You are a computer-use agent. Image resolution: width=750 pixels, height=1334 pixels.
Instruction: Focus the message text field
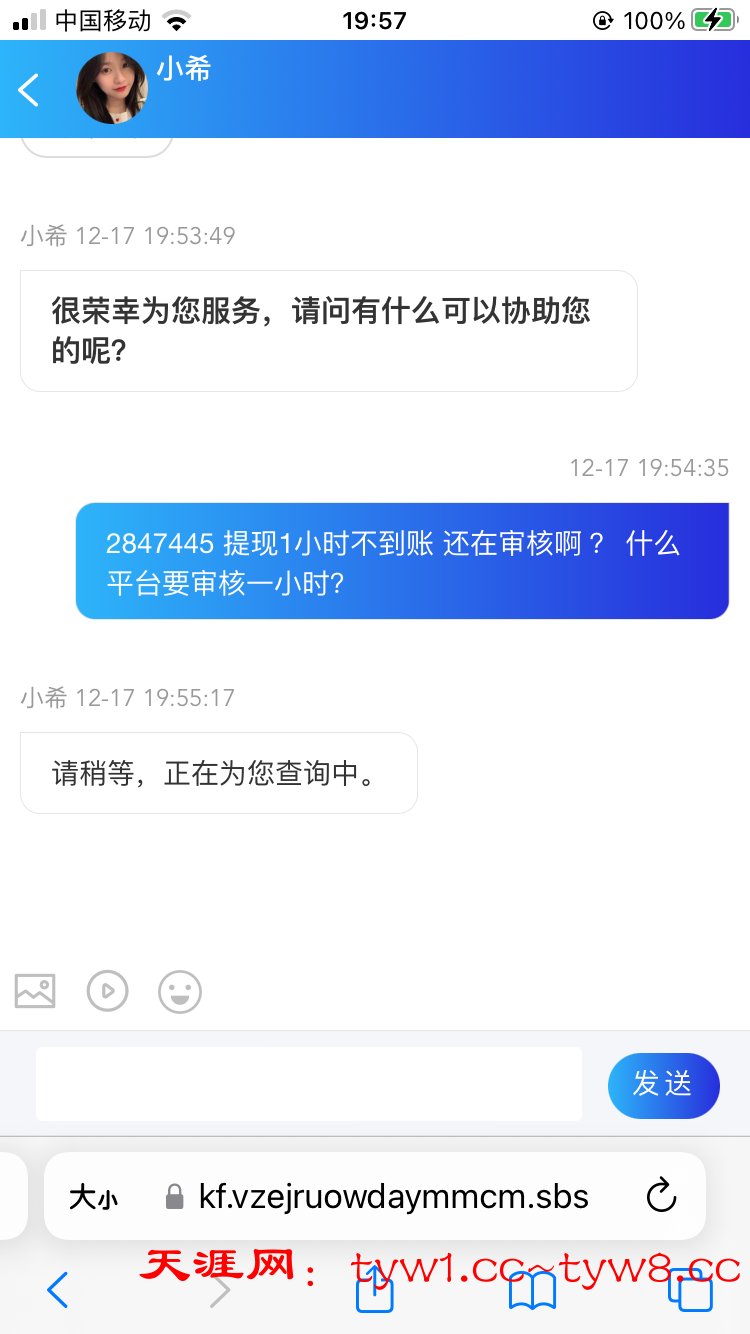coord(308,1084)
